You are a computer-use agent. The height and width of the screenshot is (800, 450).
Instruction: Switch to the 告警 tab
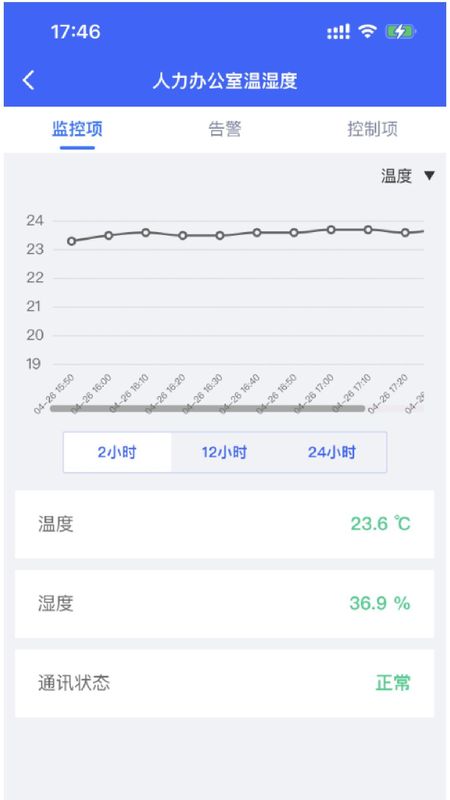(x=224, y=129)
